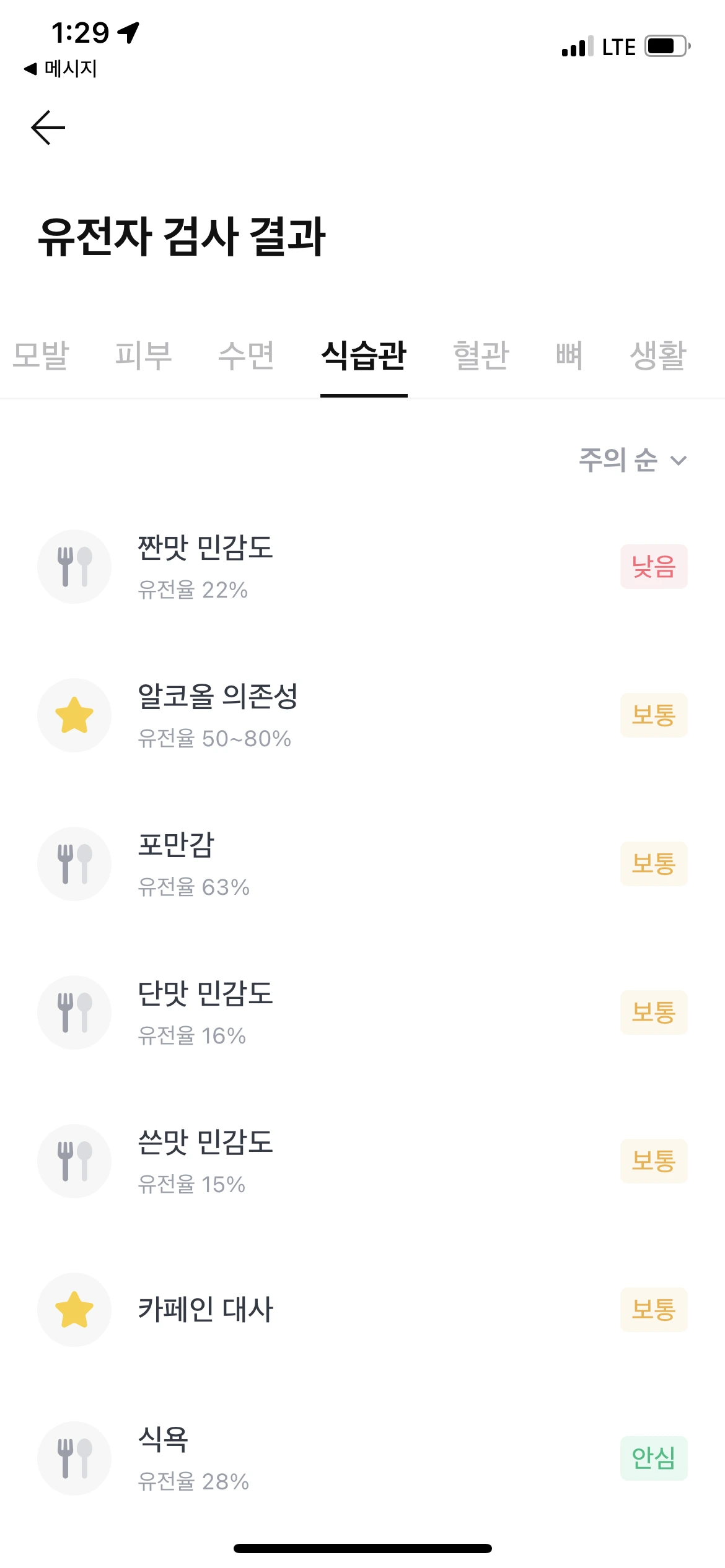
Task: View the 알코올 의존성 result
Action: (x=362, y=715)
